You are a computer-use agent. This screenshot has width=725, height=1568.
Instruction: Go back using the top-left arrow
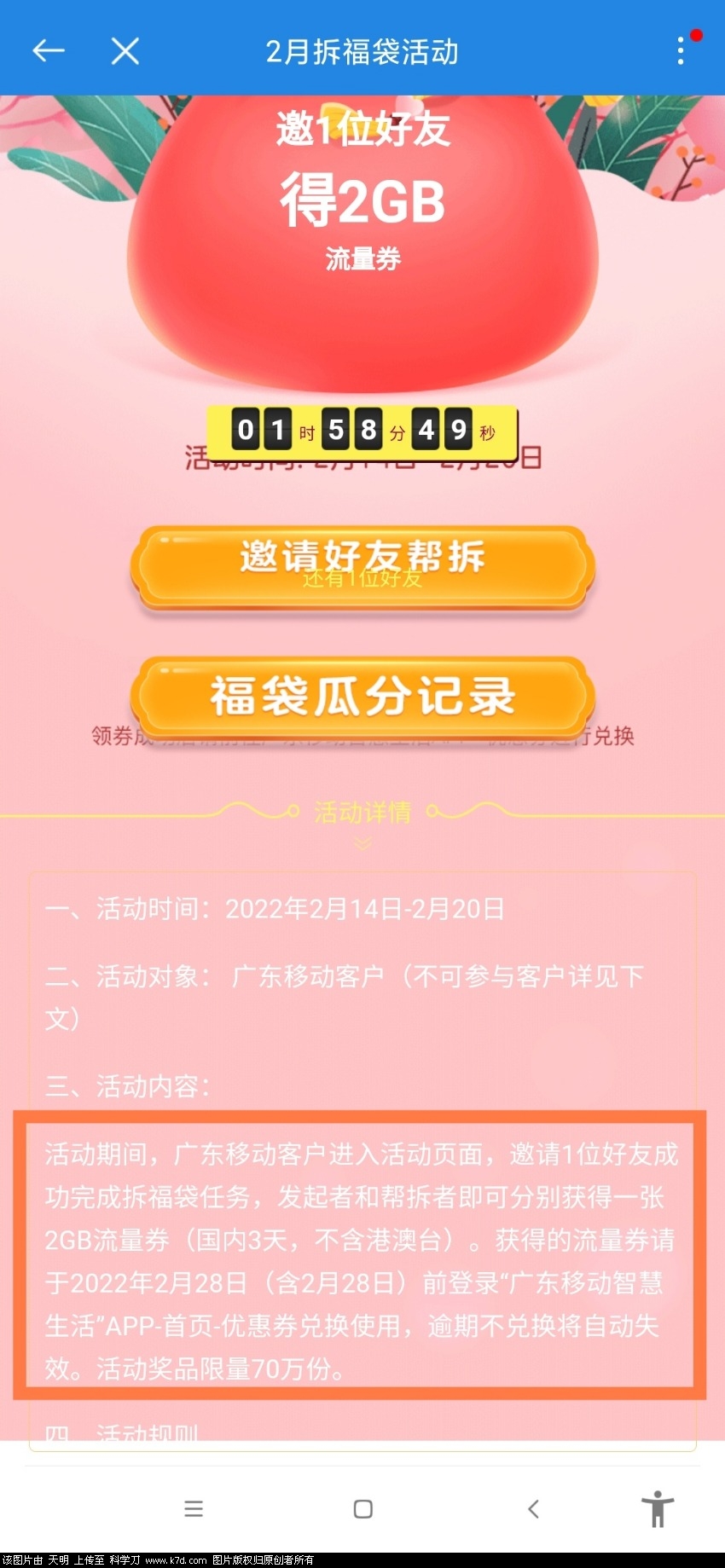point(49,51)
